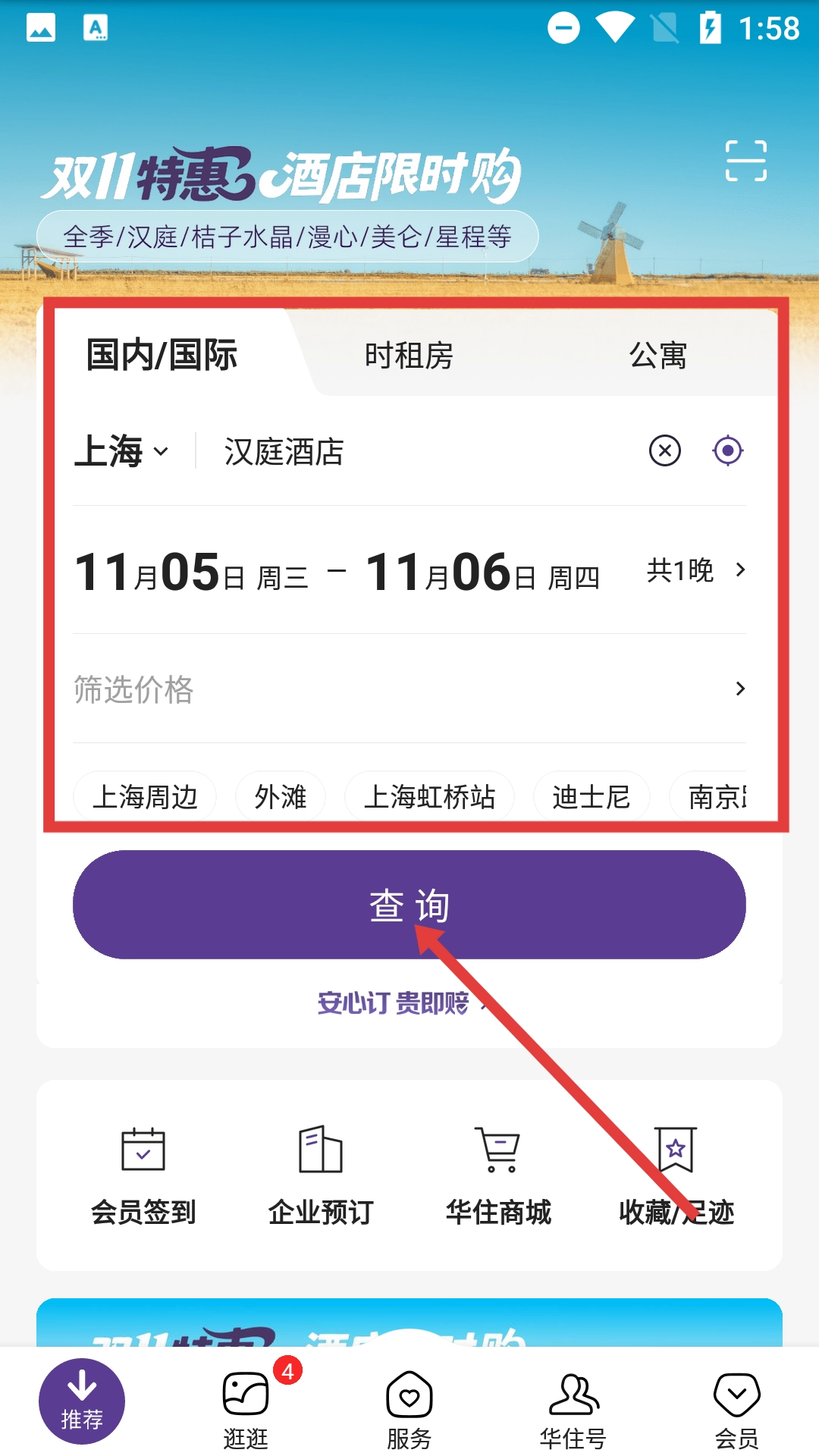Tap the 汉庭酒店 keyword field

(x=409, y=451)
